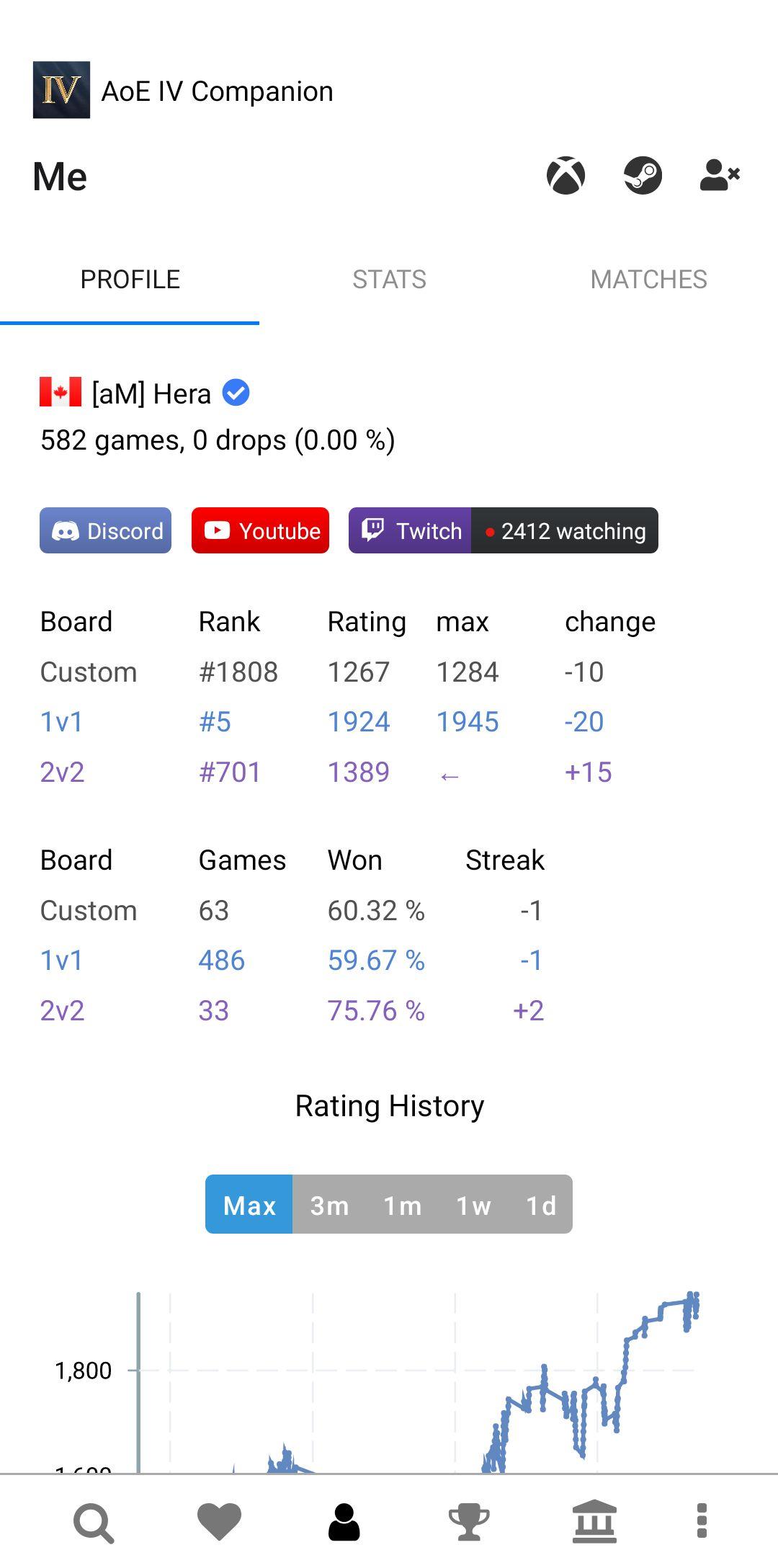
Task: Show rating history for 1w
Action: (473, 1205)
